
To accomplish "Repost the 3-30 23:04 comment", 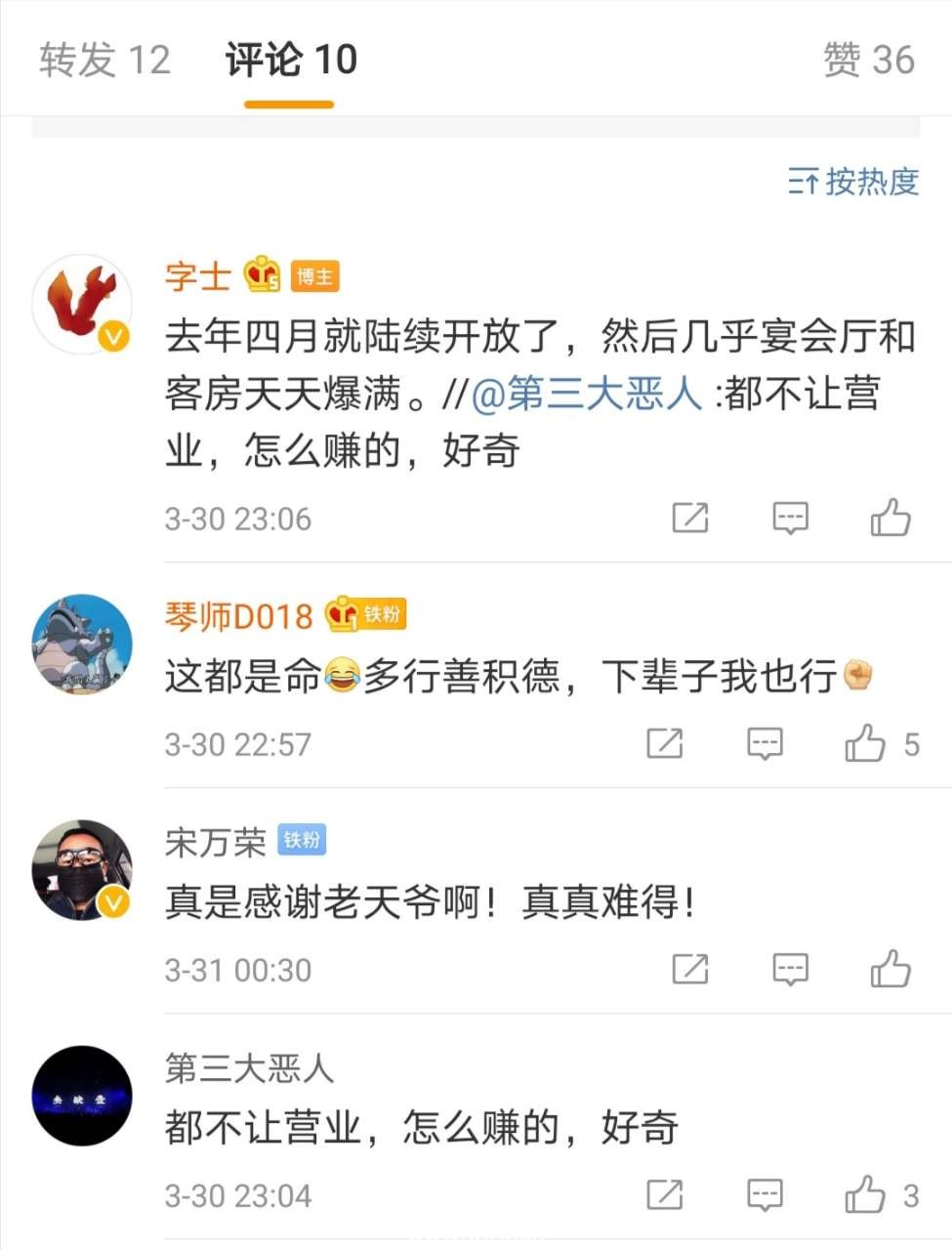I will tap(665, 1194).
